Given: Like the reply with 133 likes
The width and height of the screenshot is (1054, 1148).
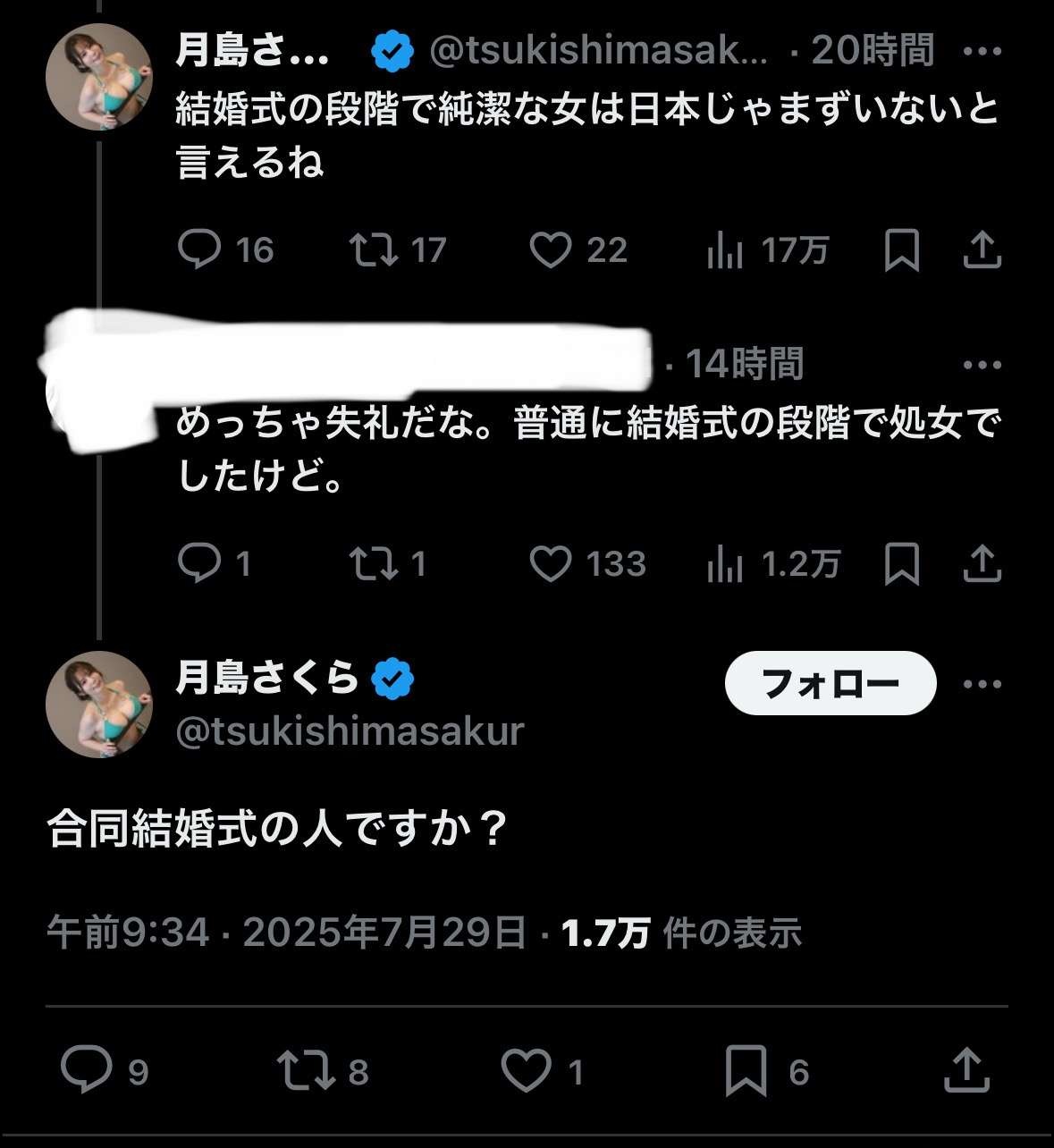Looking at the screenshot, I should pos(550,564).
